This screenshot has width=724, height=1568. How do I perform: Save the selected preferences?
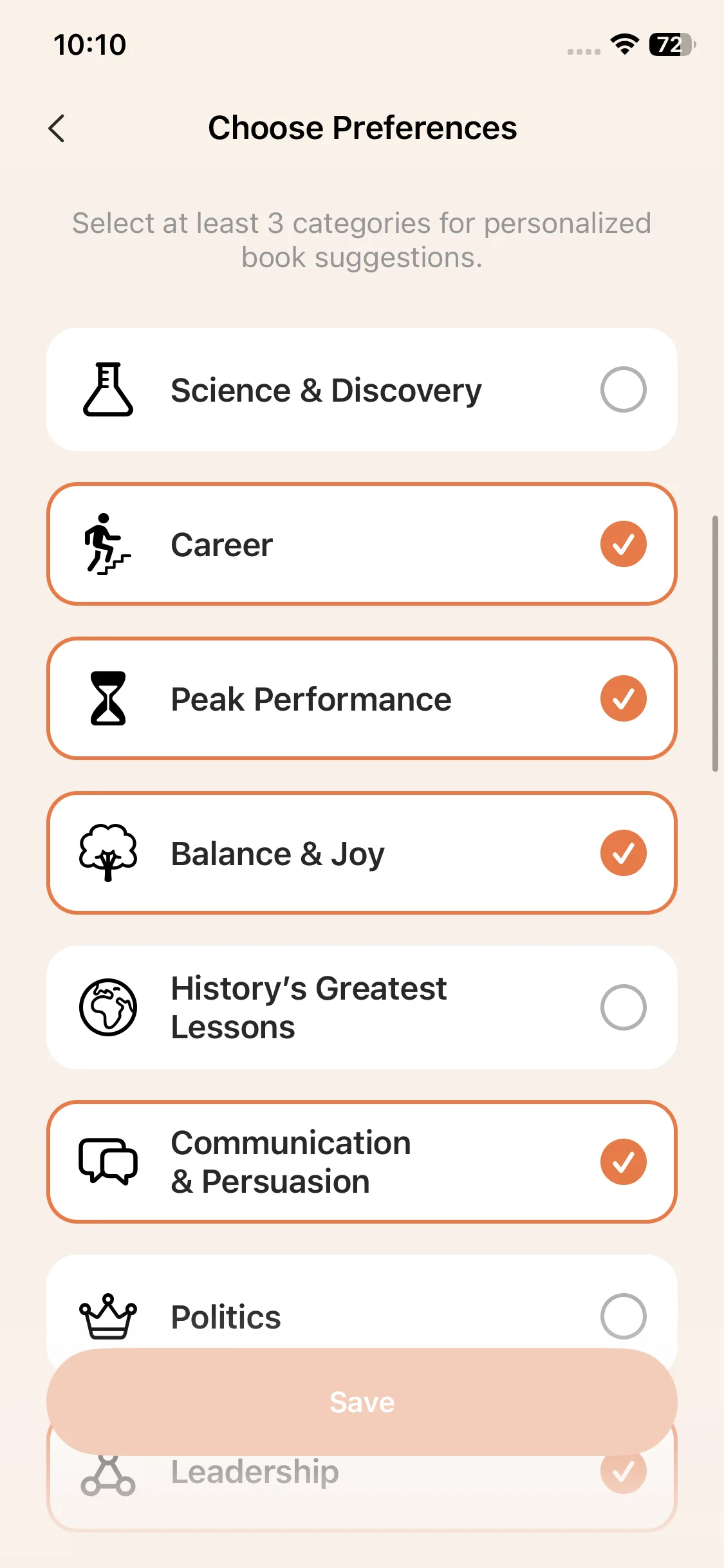362,1402
